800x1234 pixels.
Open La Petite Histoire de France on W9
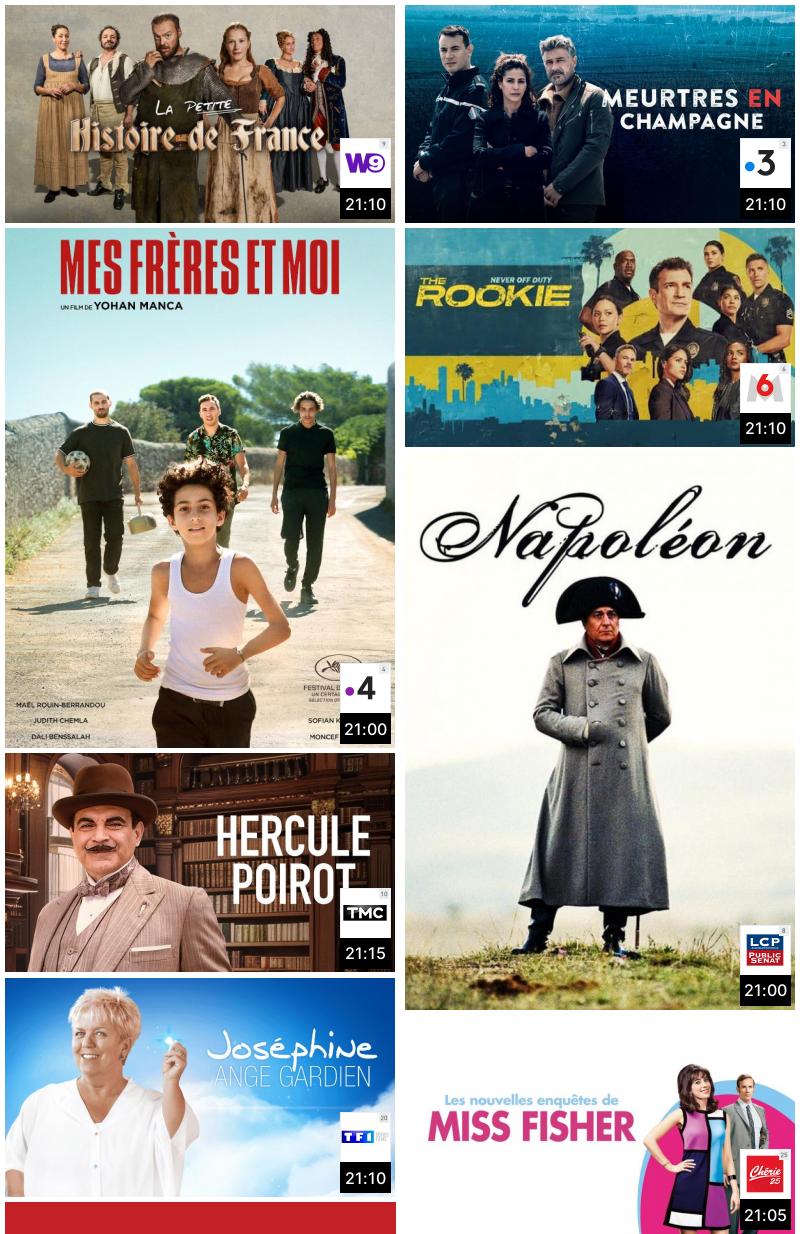199,113
